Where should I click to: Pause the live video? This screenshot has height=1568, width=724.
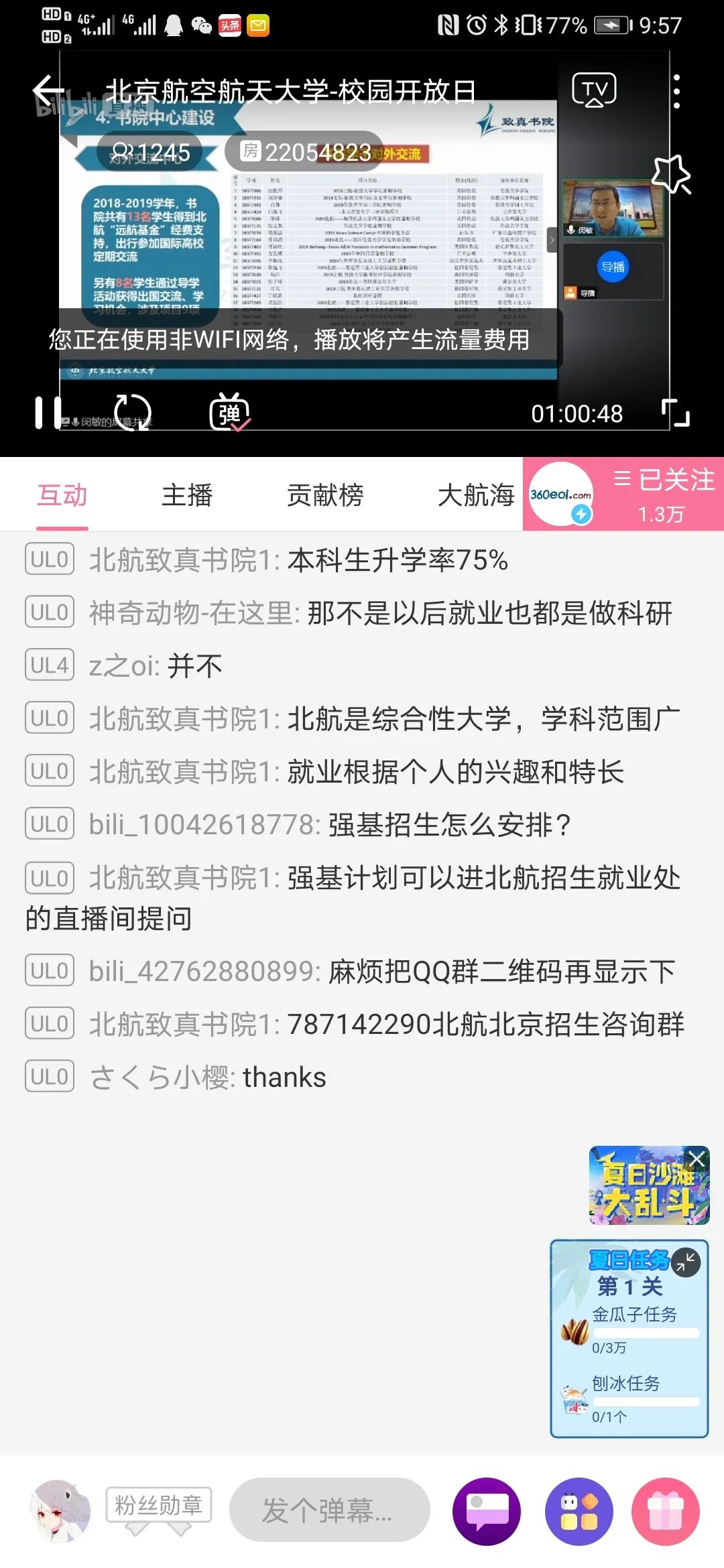point(48,413)
